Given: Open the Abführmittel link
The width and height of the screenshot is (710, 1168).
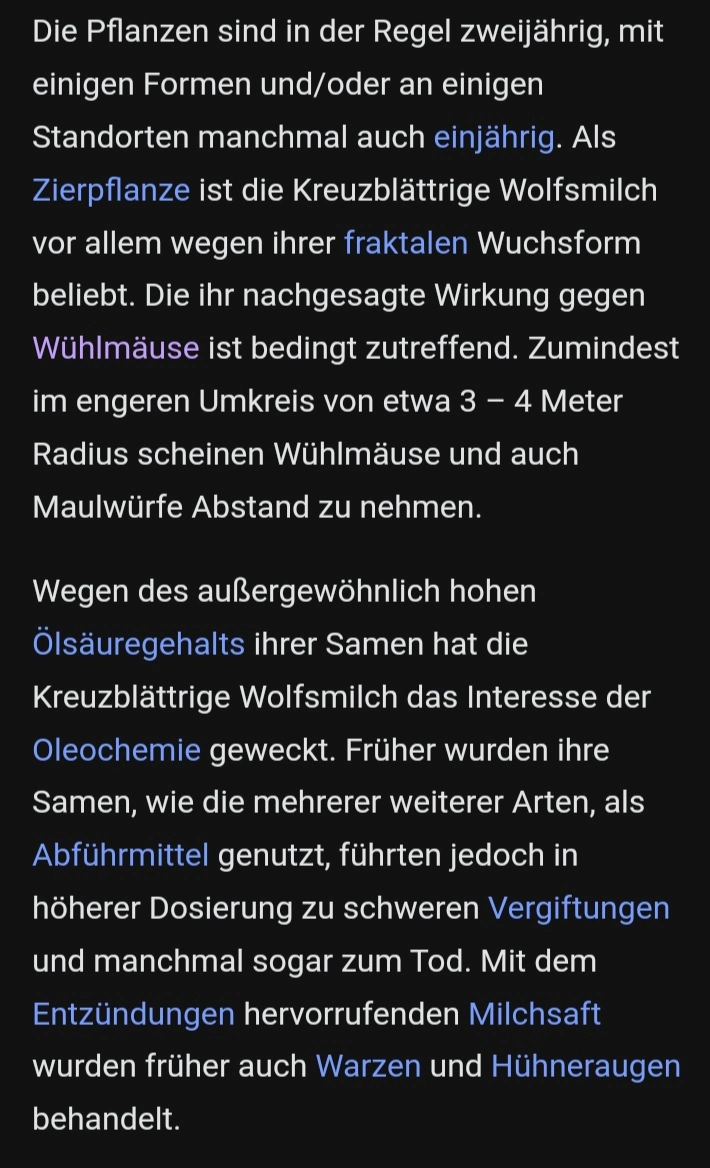Looking at the screenshot, I should coord(120,855).
